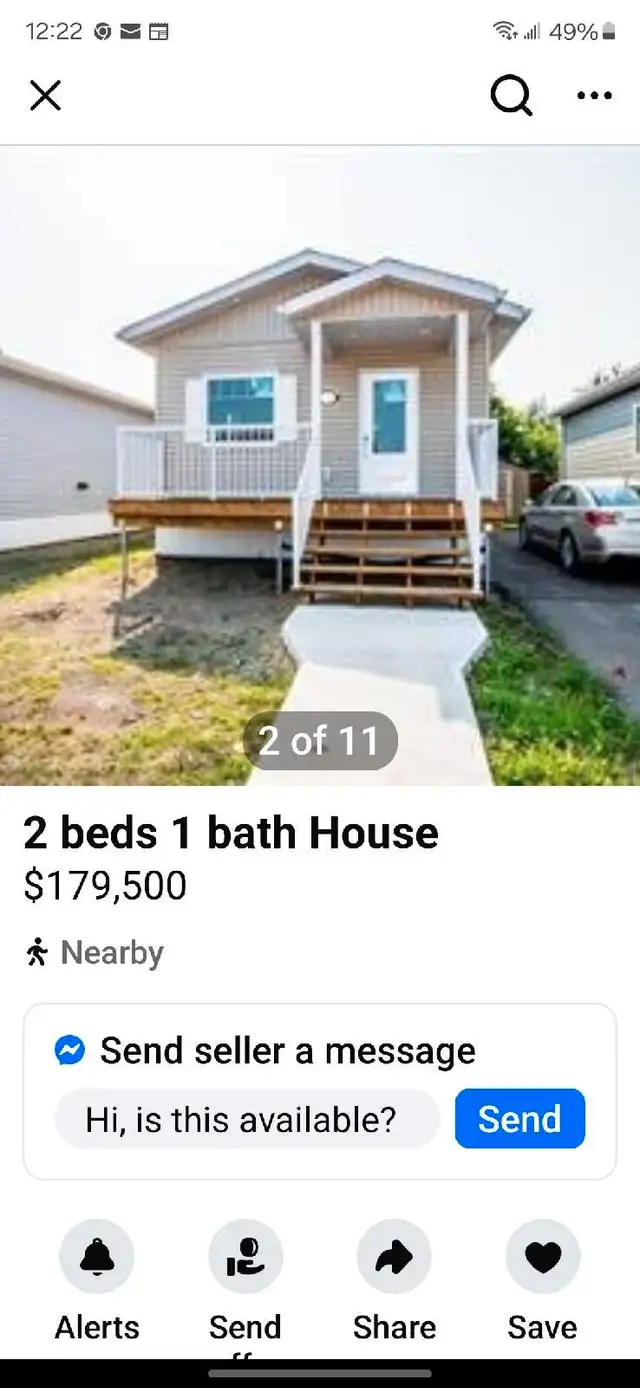
Task: Open the three-dot overflow menu
Action: coord(594,96)
